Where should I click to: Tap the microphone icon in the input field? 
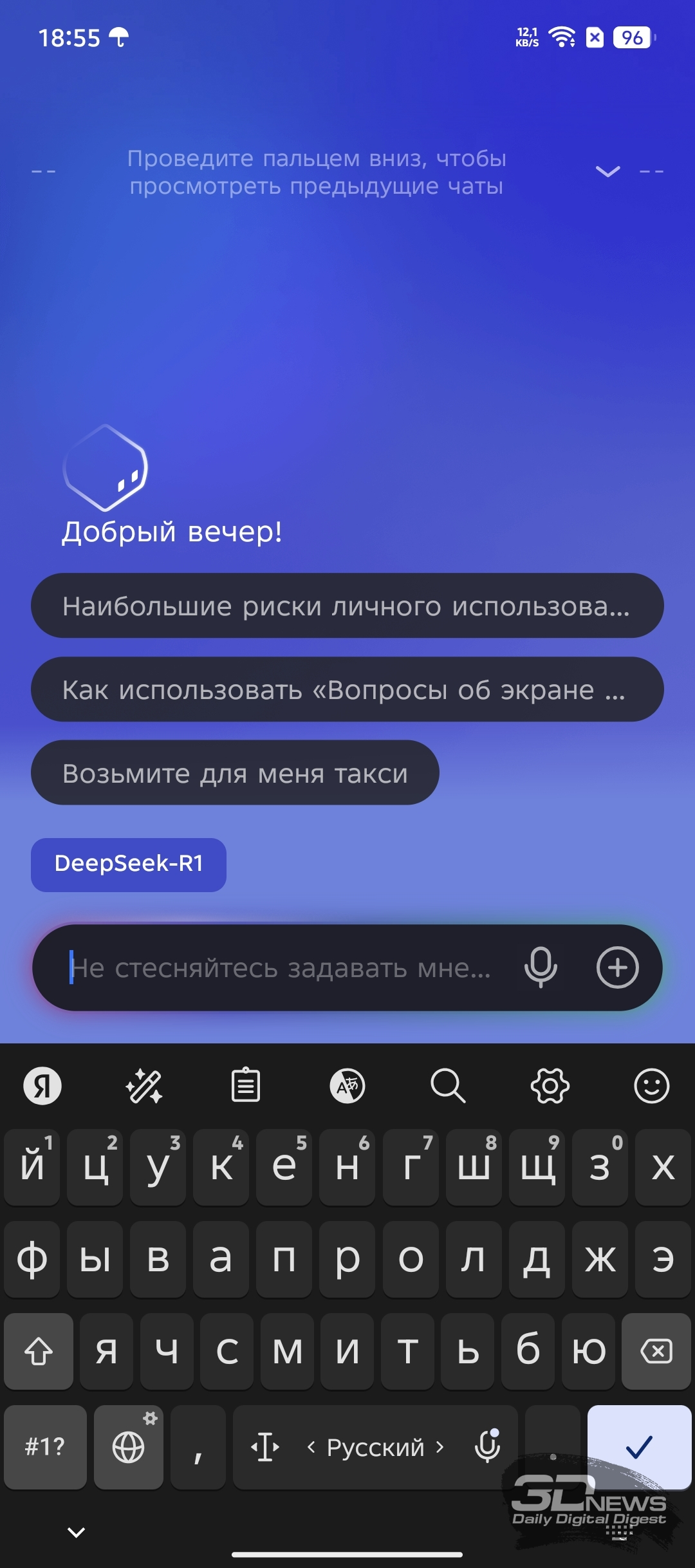[541, 967]
